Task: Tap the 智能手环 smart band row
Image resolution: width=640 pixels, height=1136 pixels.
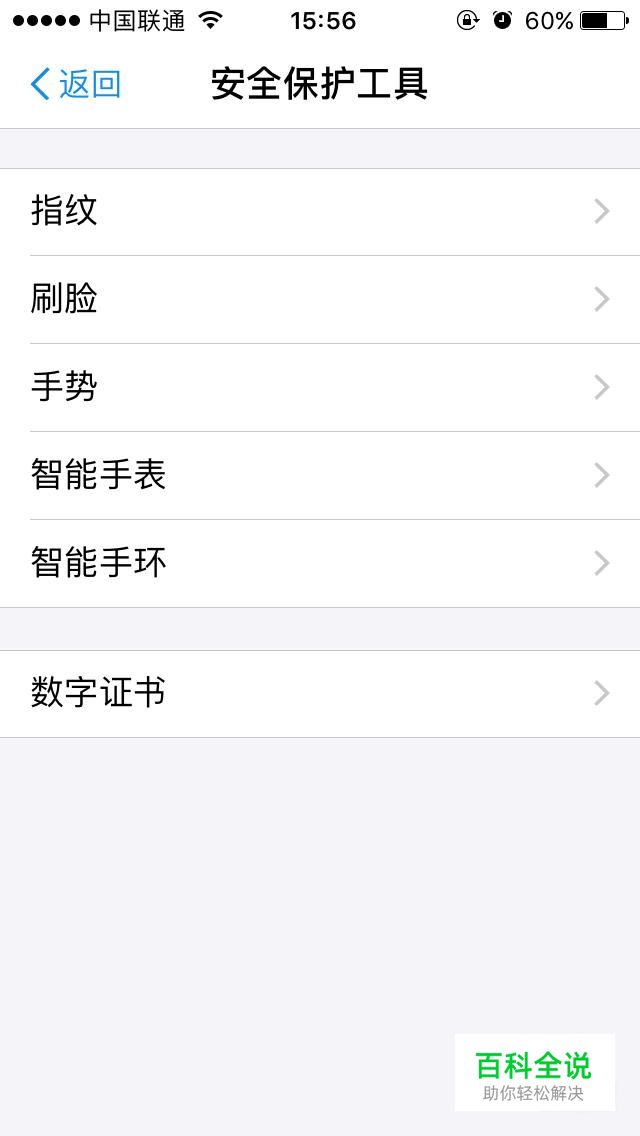Action: (x=320, y=564)
